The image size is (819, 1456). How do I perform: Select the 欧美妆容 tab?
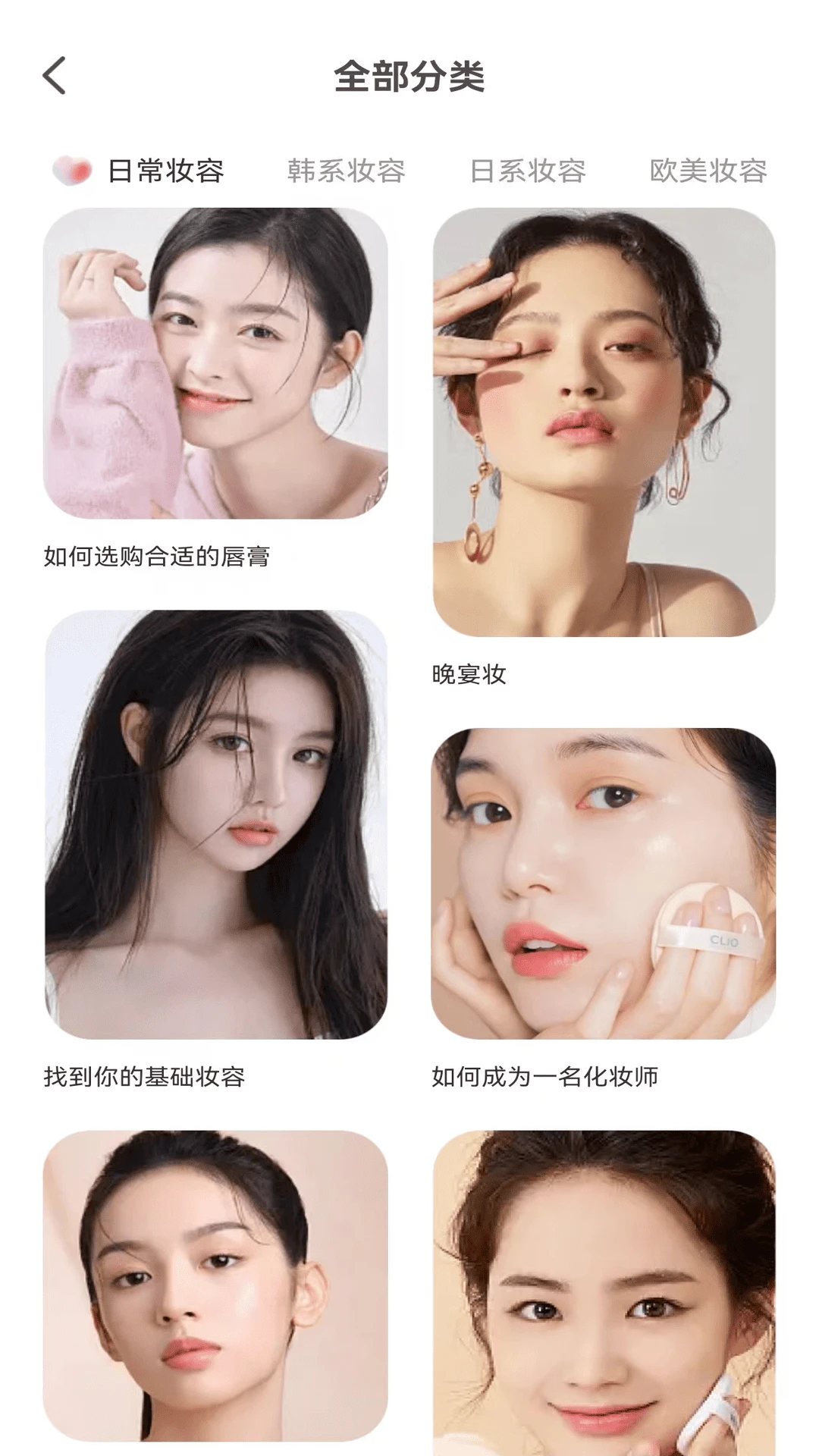click(711, 172)
